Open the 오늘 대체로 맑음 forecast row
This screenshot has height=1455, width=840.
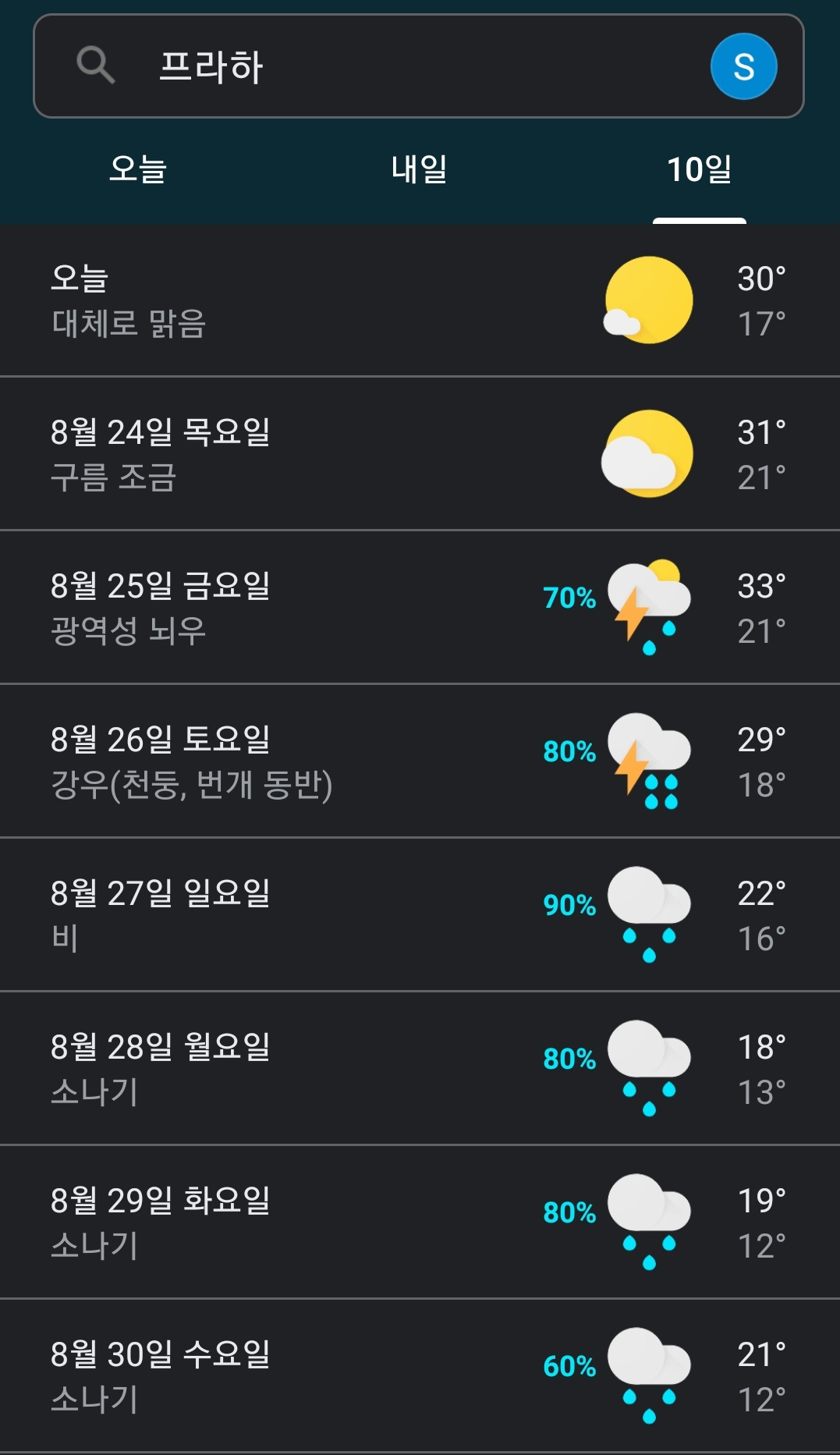[420, 300]
